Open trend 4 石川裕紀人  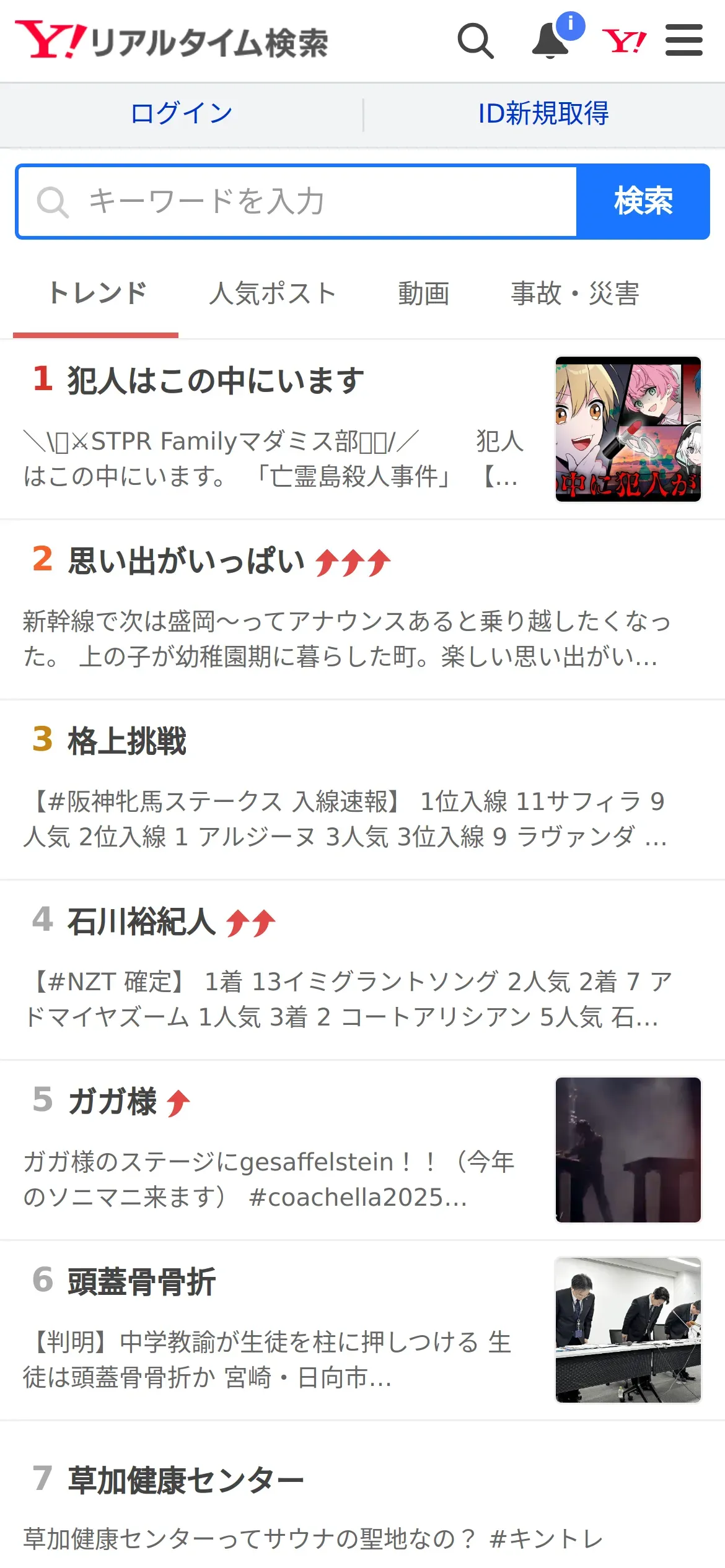362,970
